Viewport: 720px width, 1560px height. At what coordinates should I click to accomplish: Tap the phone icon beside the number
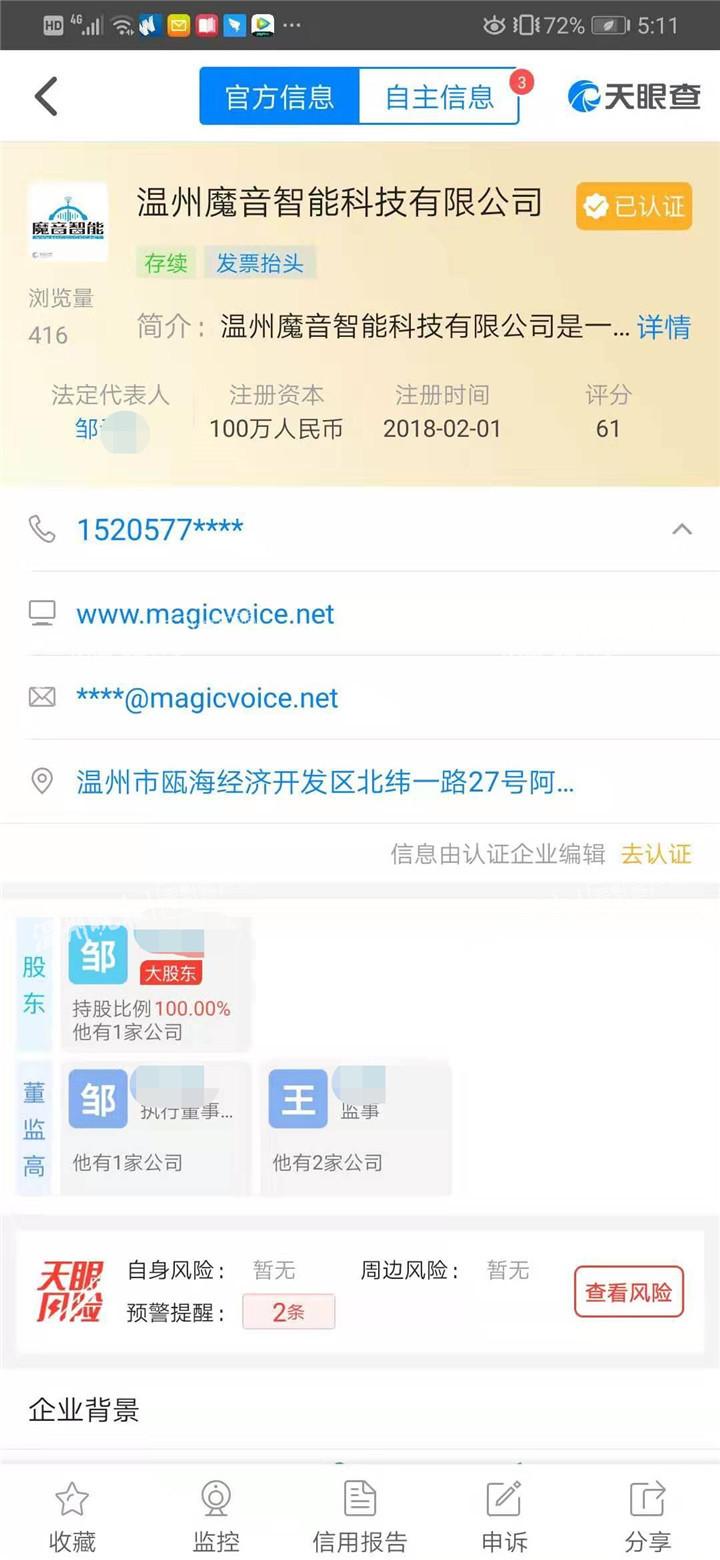[x=42, y=530]
